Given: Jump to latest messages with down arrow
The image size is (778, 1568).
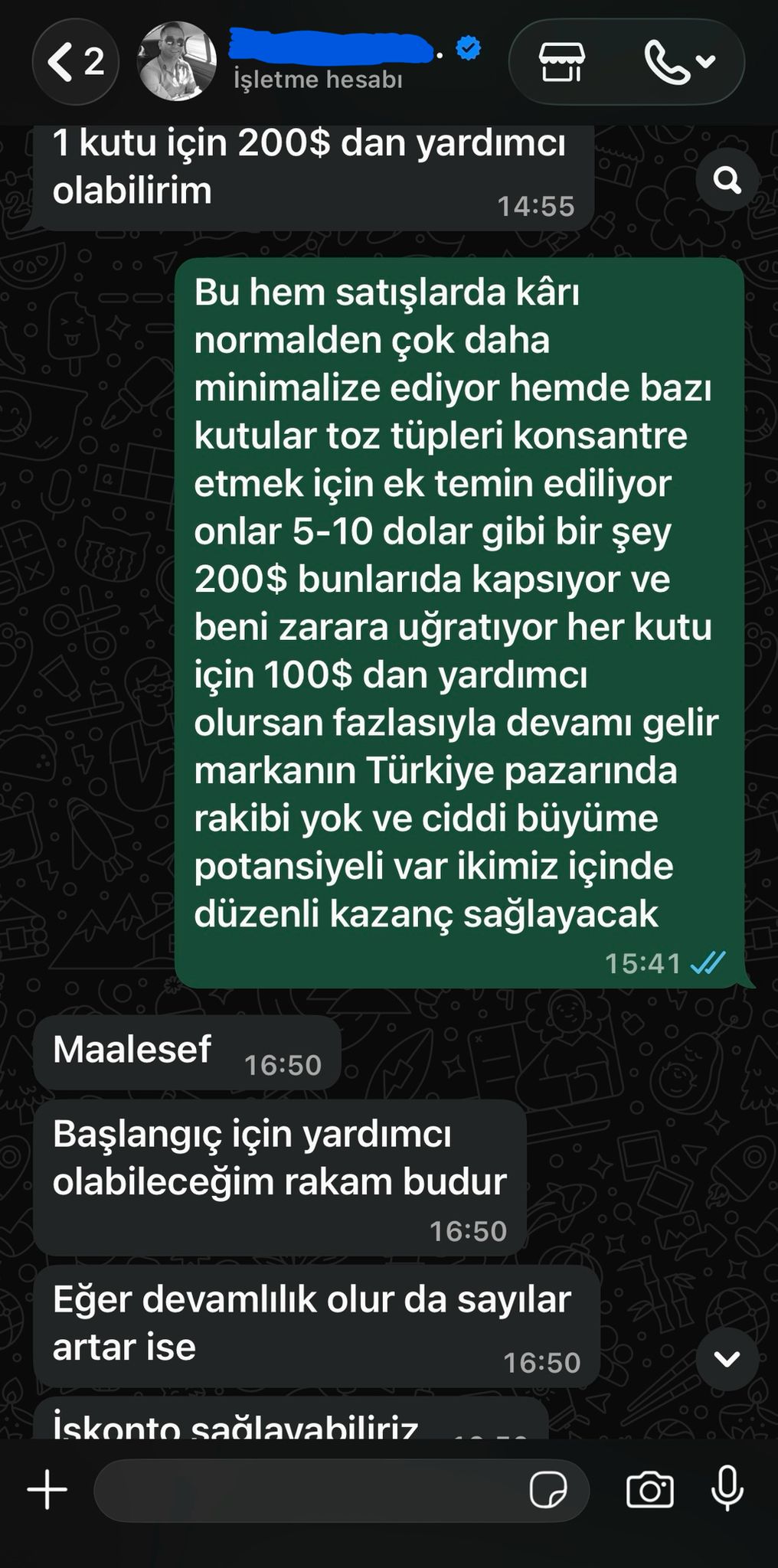Looking at the screenshot, I should click(x=727, y=1360).
